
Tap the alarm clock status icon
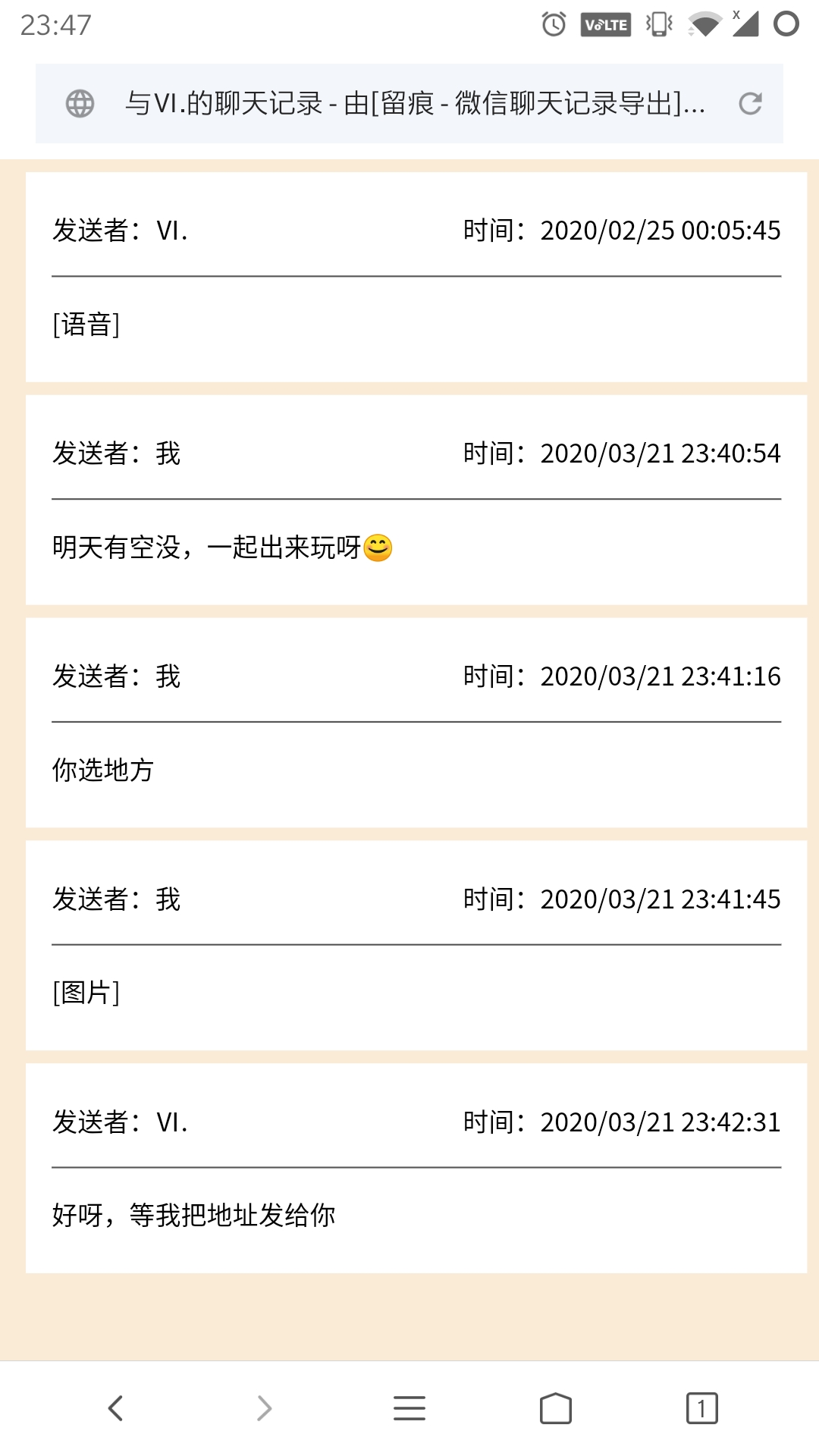tap(553, 24)
